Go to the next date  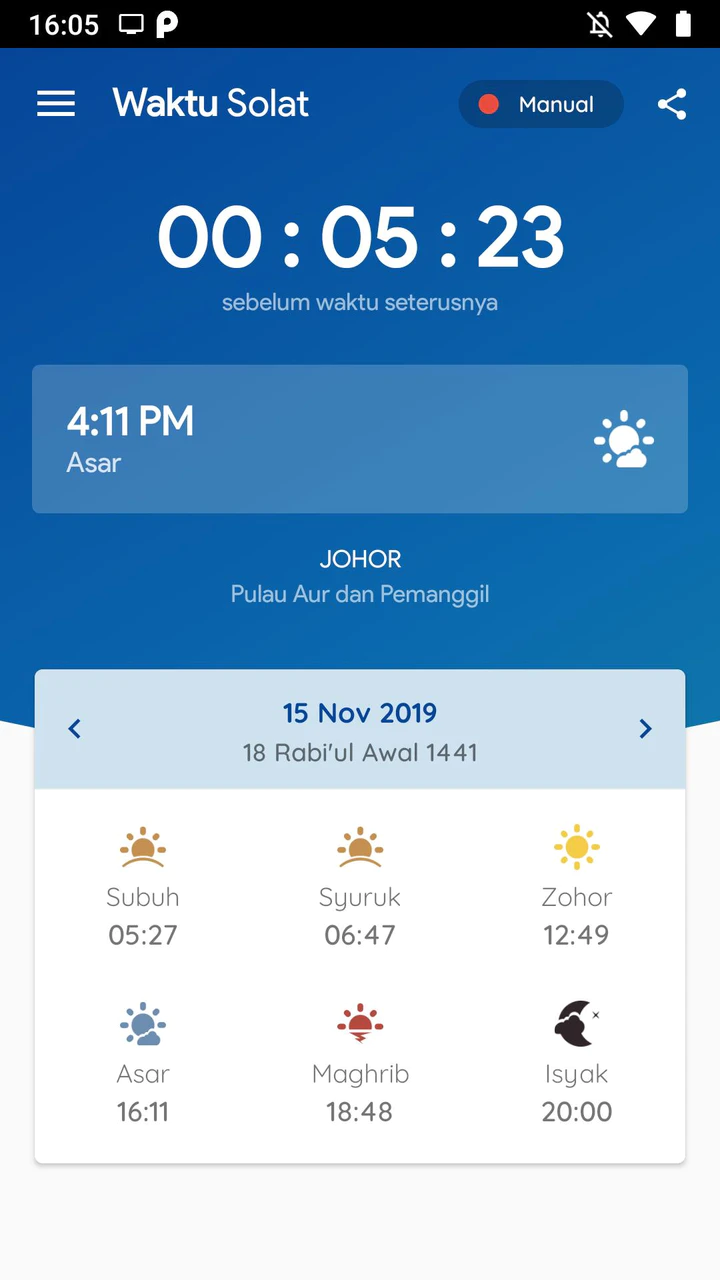[x=646, y=729]
